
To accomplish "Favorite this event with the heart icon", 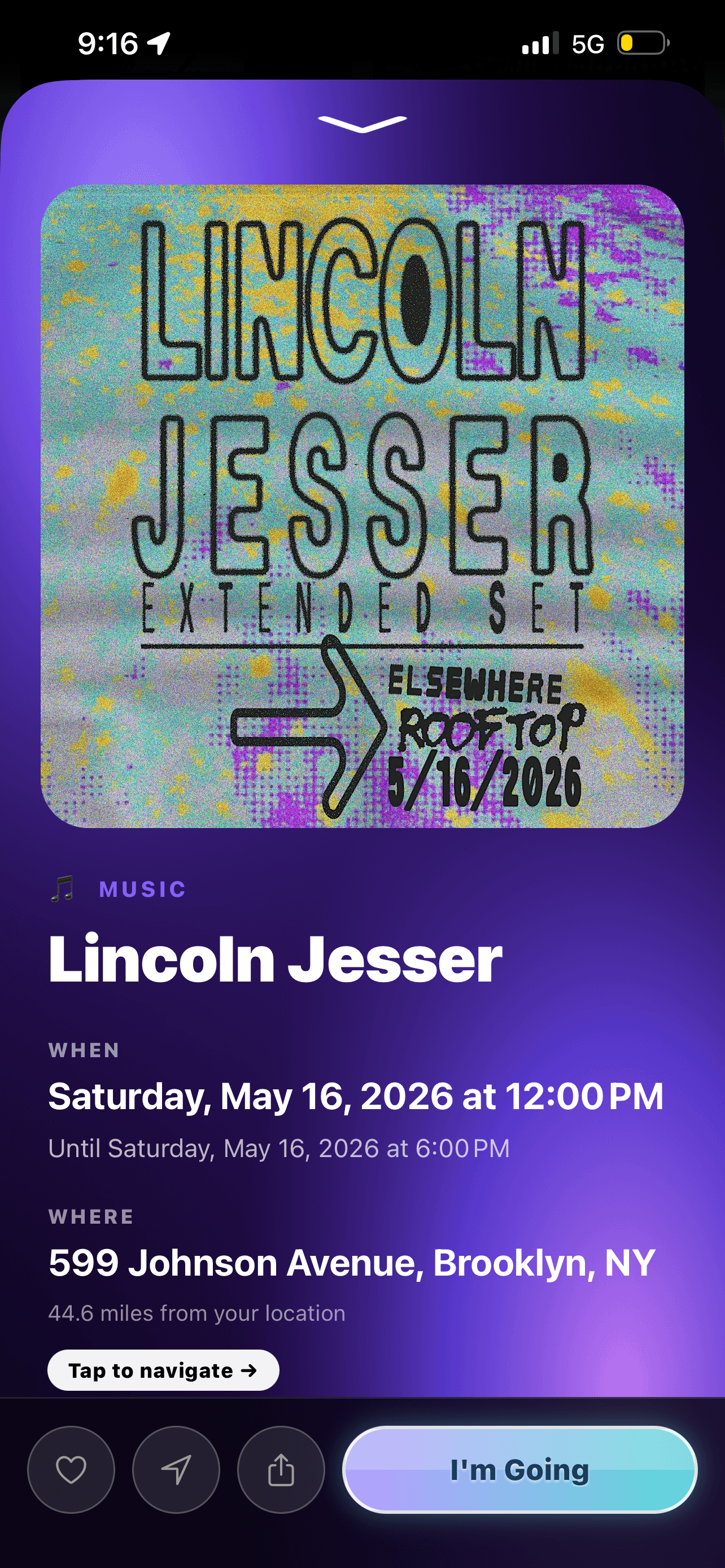I will [71, 1469].
